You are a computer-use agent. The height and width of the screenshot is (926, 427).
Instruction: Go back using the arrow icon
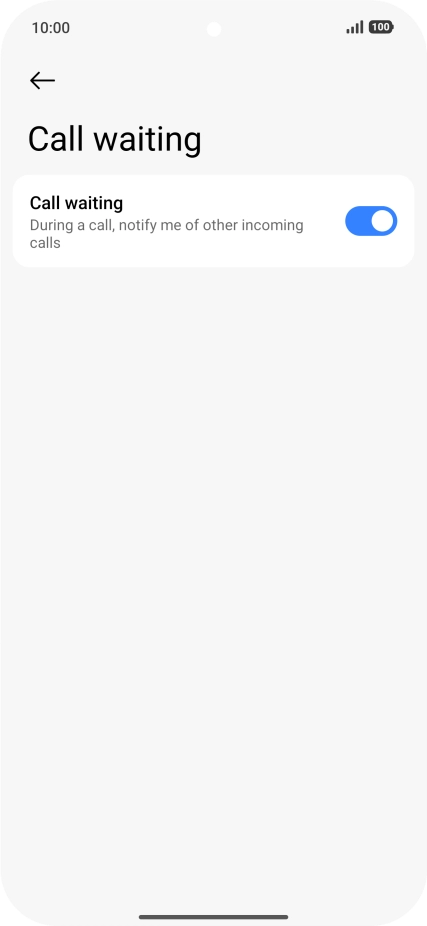point(43,80)
